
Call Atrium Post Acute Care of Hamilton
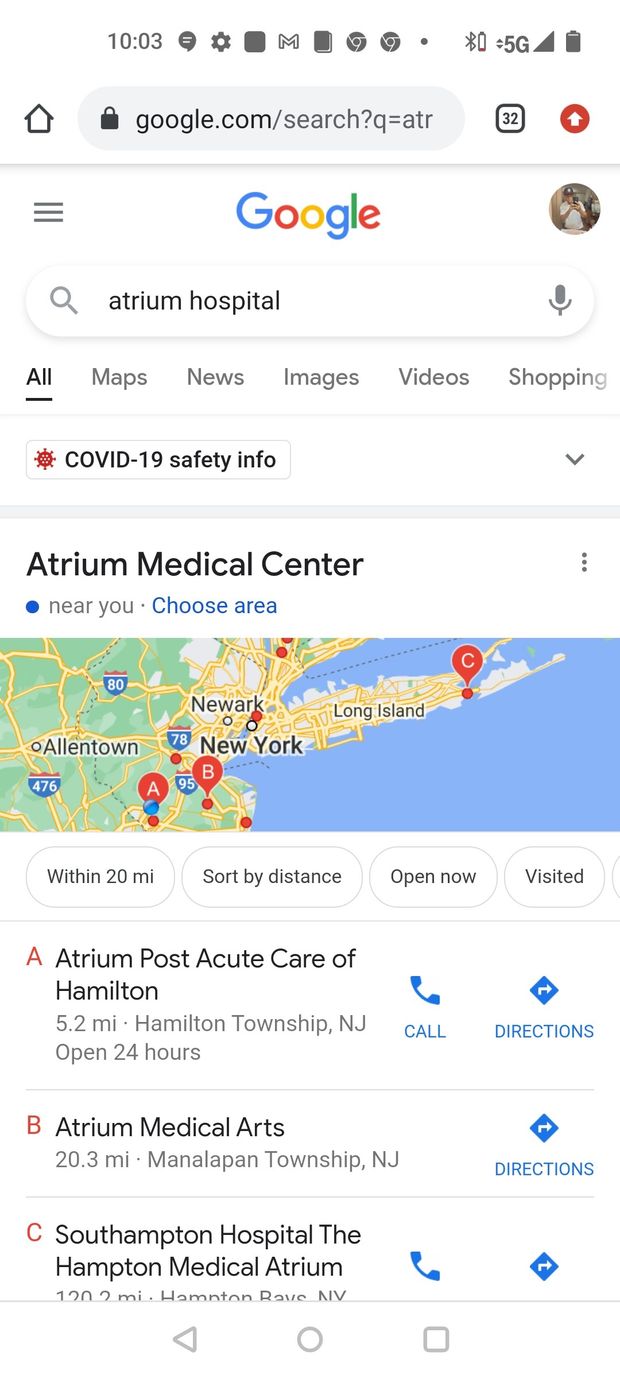(425, 1005)
